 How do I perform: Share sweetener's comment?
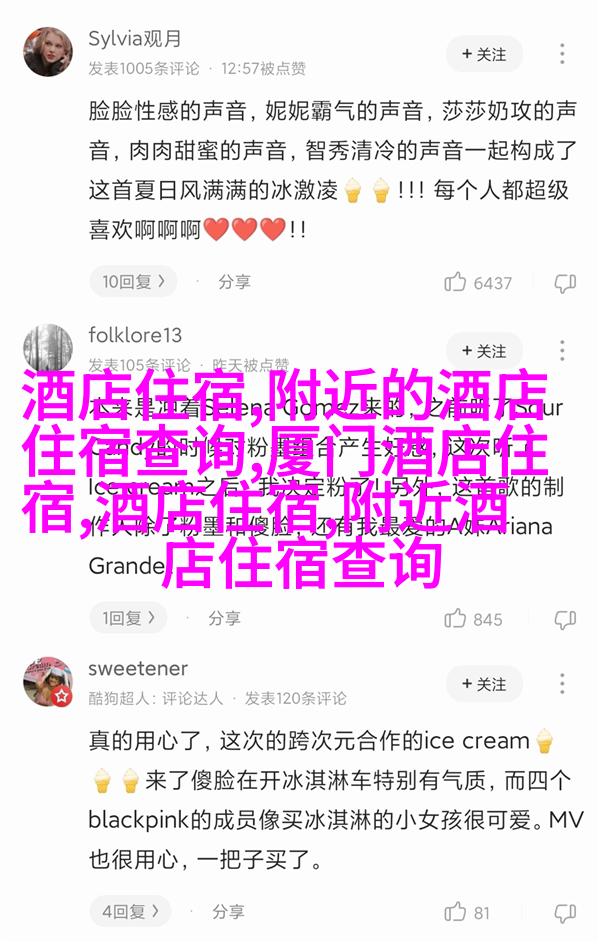click(224, 912)
